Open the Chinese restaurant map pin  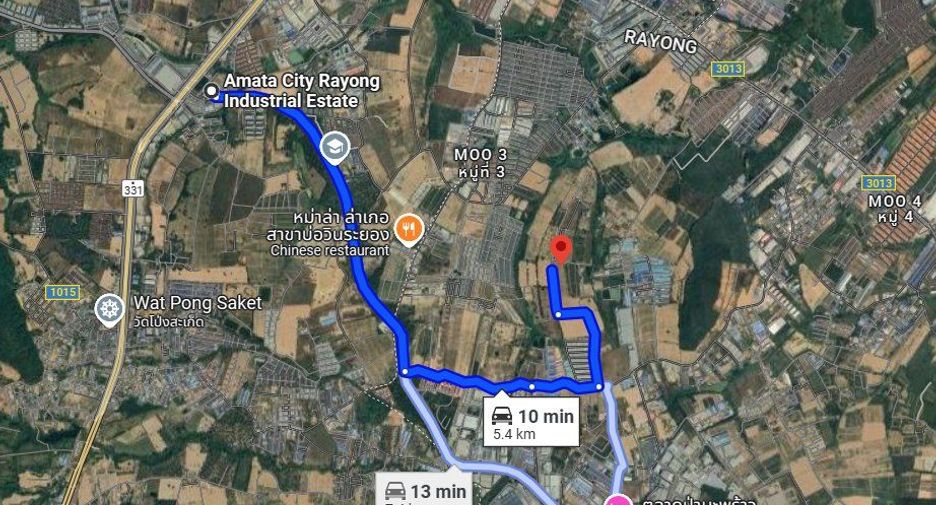(x=409, y=230)
